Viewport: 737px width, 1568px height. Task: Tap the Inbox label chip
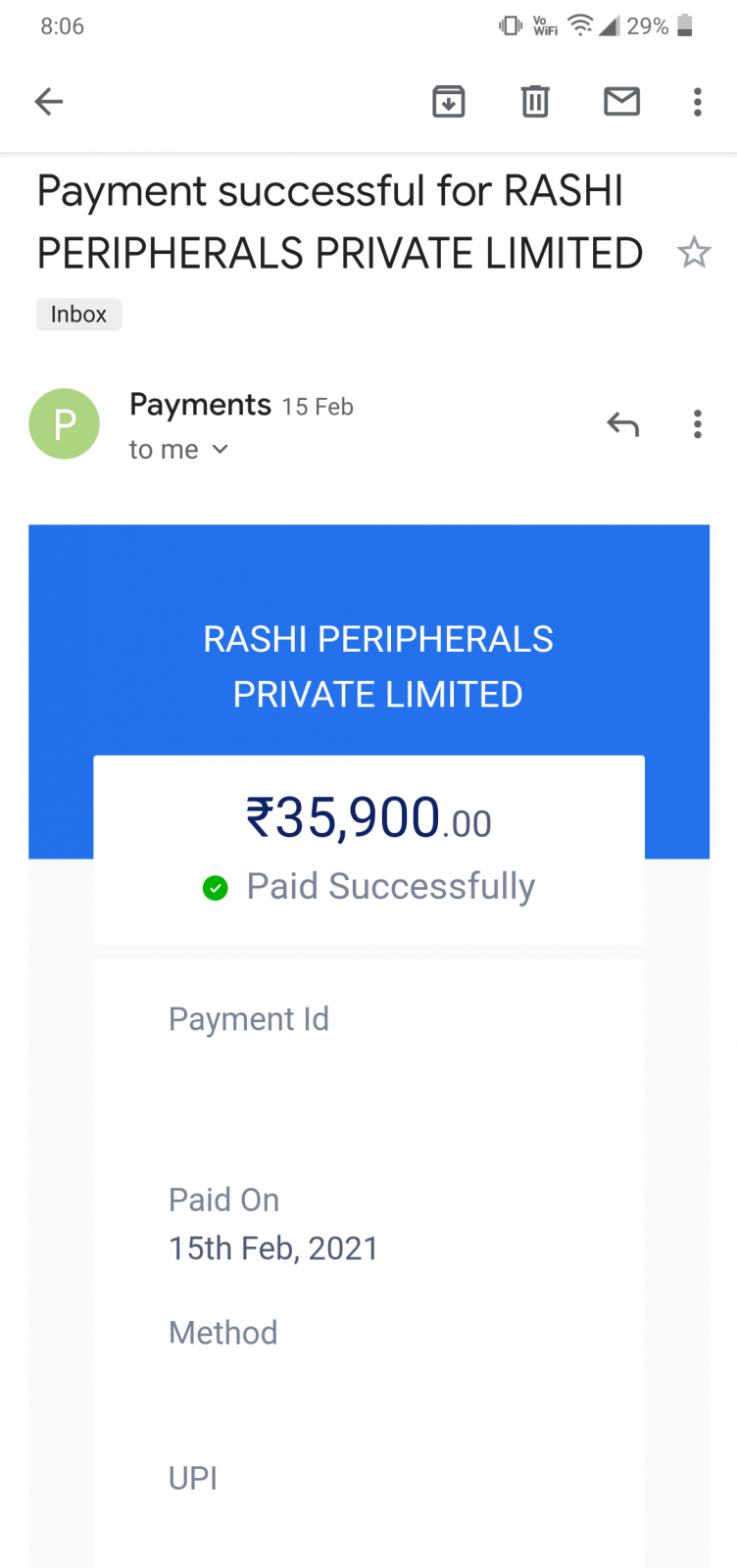coord(78,315)
